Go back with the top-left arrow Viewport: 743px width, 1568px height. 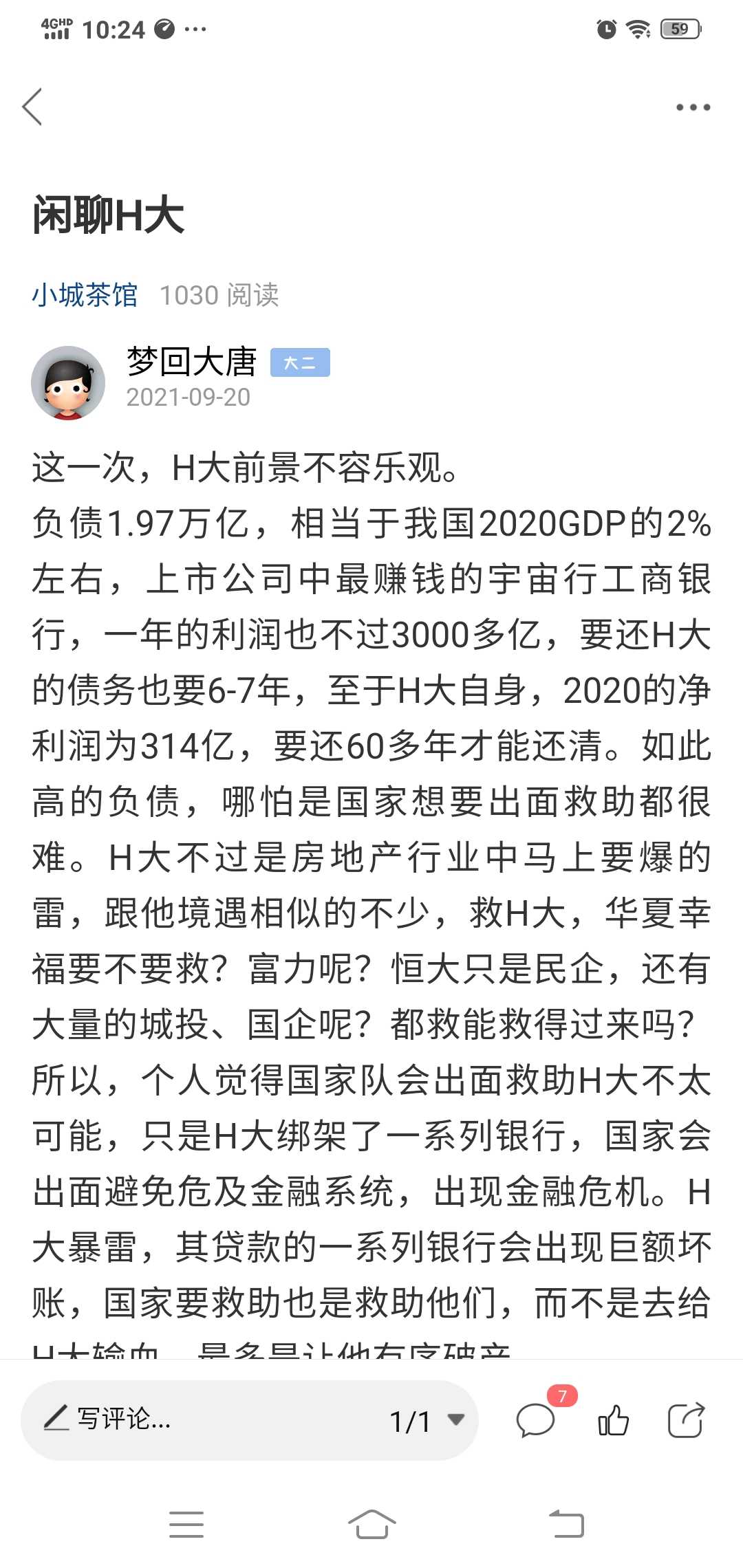pyautogui.click(x=32, y=107)
